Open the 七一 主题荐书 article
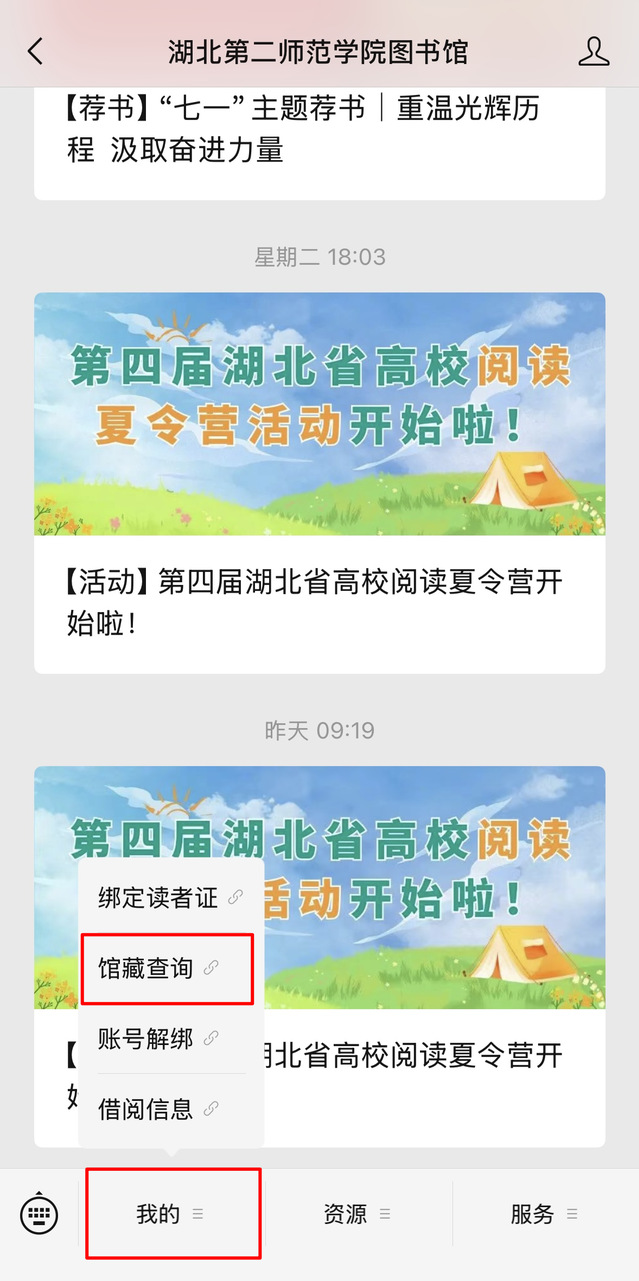Viewport: 639px width, 1281px height. pos(318,130)
